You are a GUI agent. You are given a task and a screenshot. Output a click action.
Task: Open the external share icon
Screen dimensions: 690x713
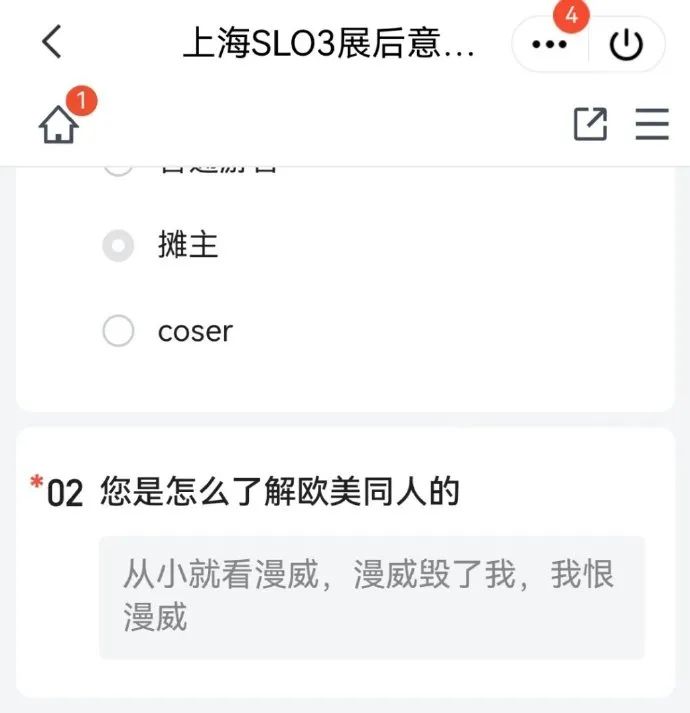coord(590,124)
